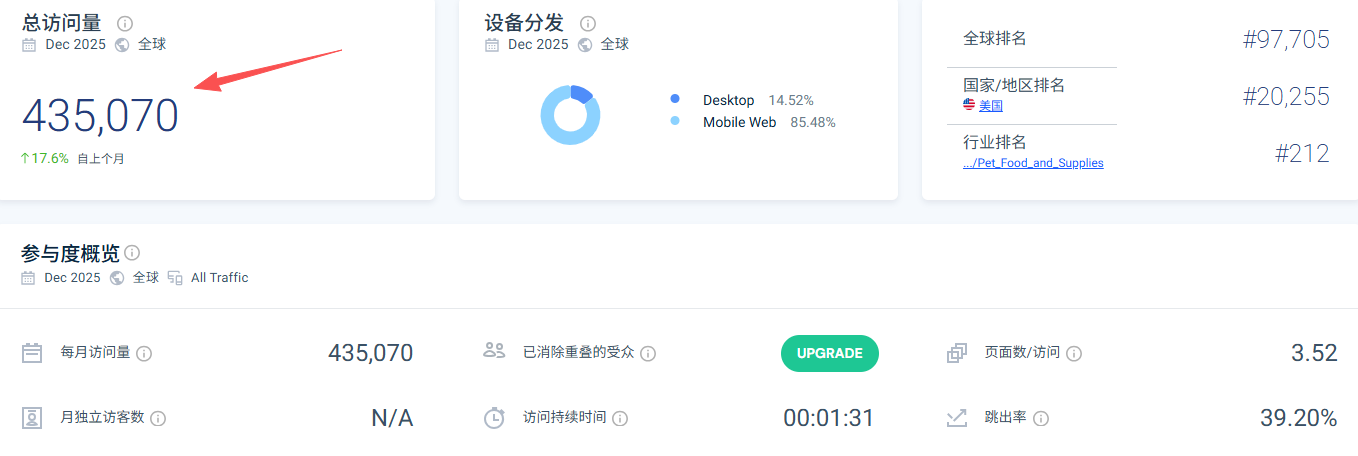Show info for 访问持续时间
1358x456 pixels.
tap(620, 418)
